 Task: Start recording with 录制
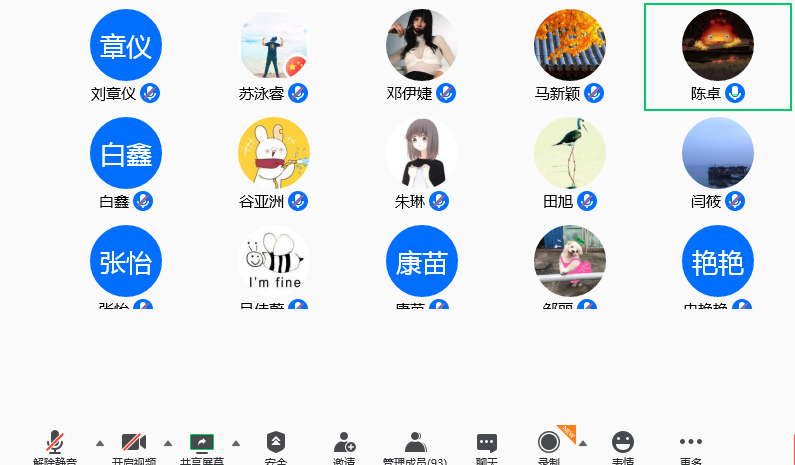pos(548,446)
